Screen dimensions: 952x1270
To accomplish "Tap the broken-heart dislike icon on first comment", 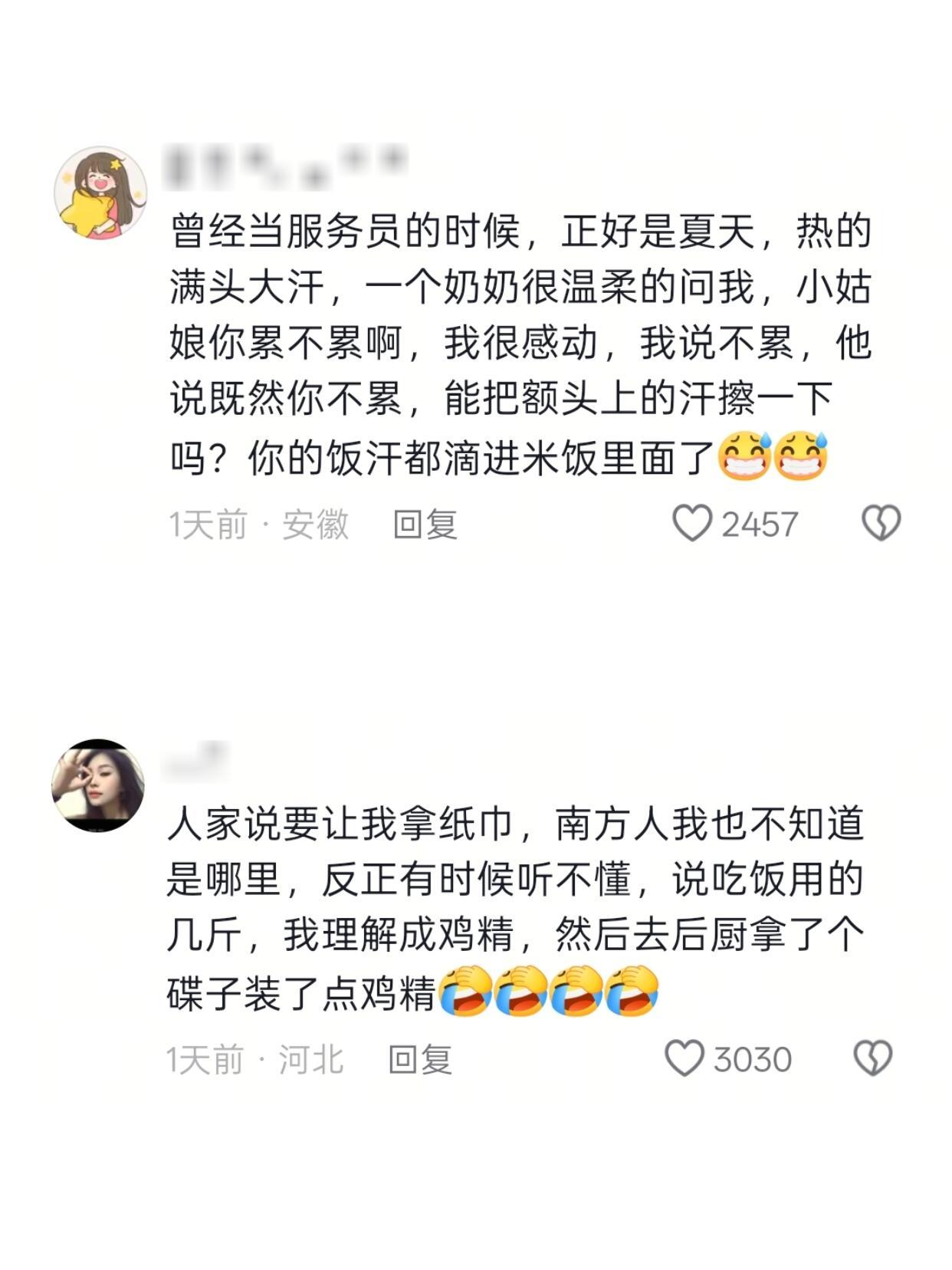I will 880,525.
